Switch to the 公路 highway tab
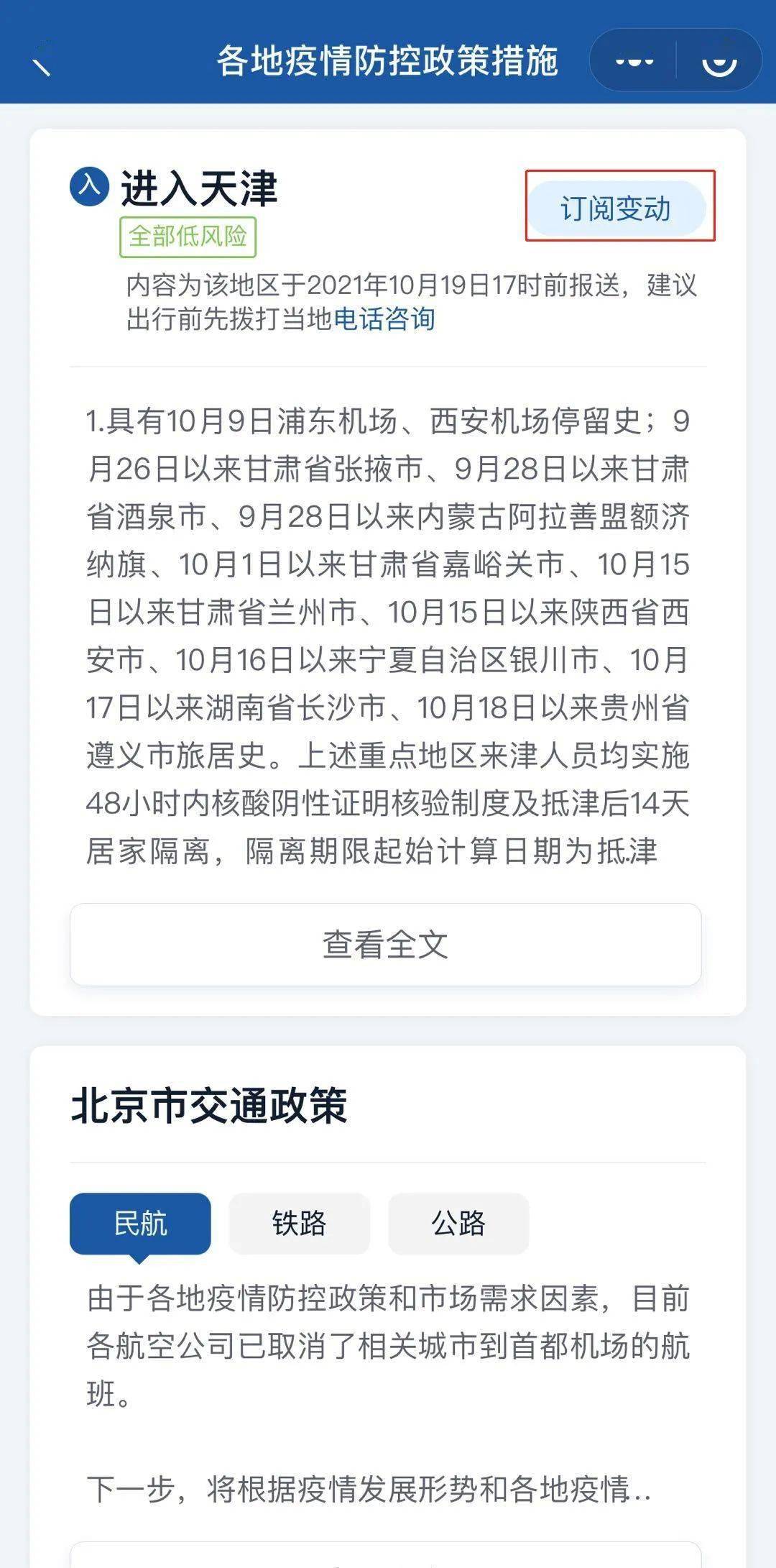The width and height of the screenshot is (776, 1568). [460, 1224]
